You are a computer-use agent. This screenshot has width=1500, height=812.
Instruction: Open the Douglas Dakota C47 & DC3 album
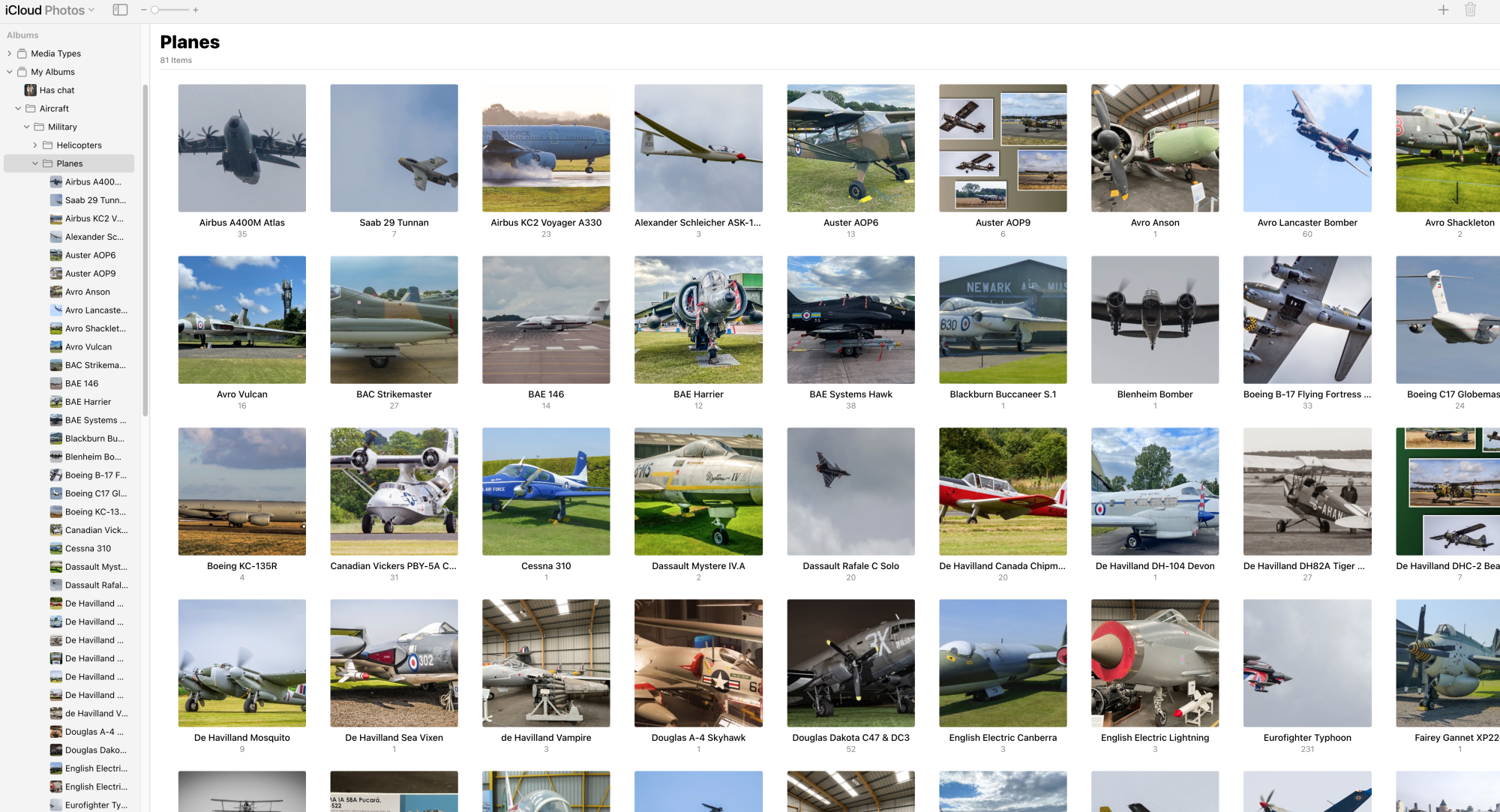tap(850, 664)
